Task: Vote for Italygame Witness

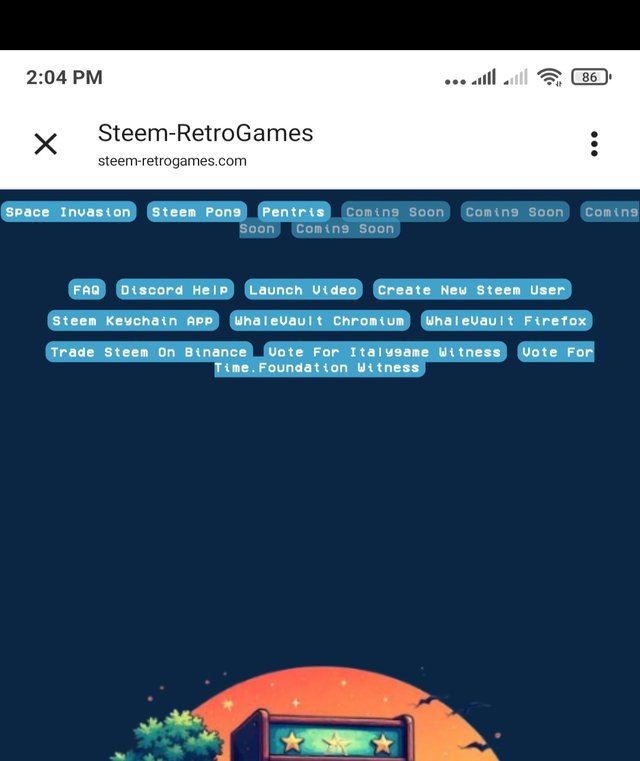Action: 385,352
